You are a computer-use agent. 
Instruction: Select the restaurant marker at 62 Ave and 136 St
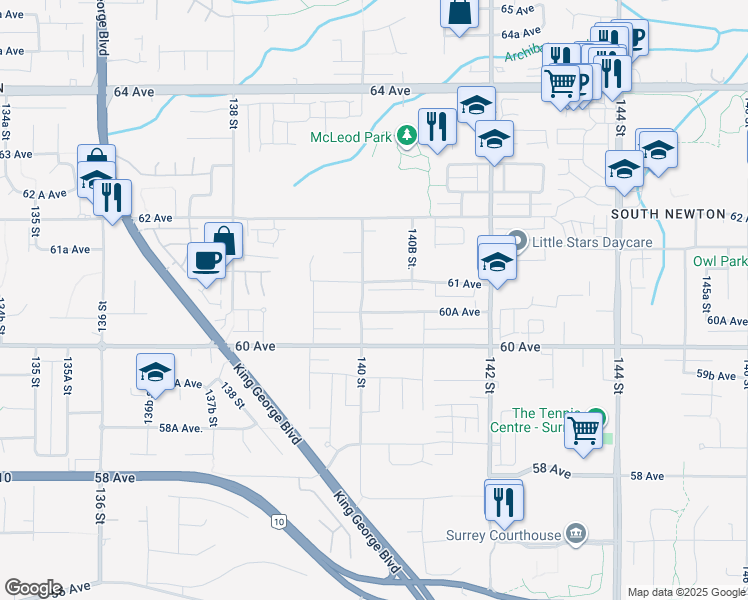pyautogui.click(x=114, y=196)
